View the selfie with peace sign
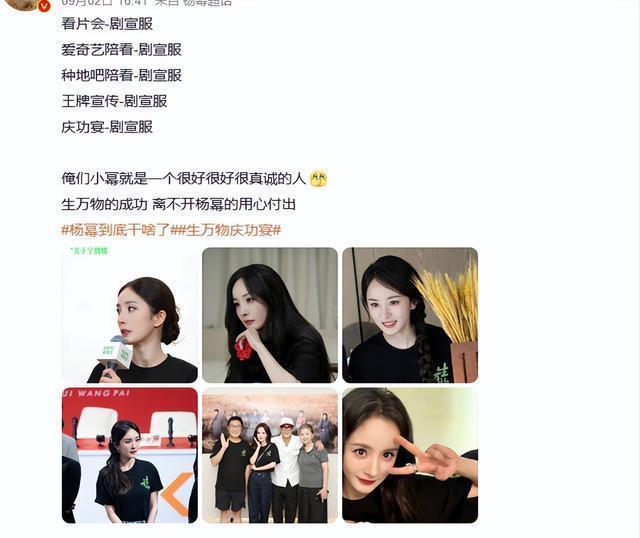Screen dimensions: 640x538 coord(410,456)
